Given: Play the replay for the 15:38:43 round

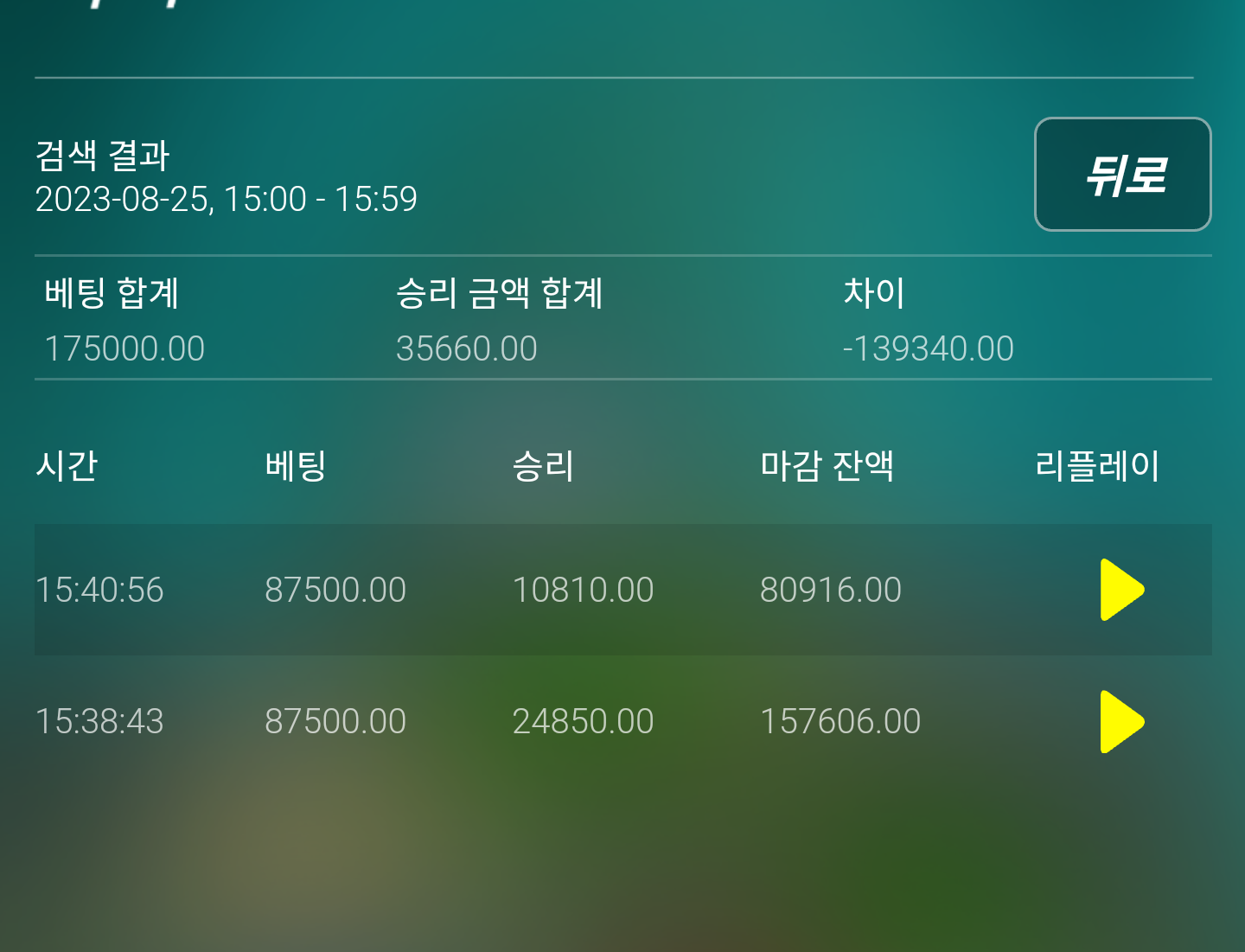Looking at the screenshot, I should click(x=1121, y=721).
